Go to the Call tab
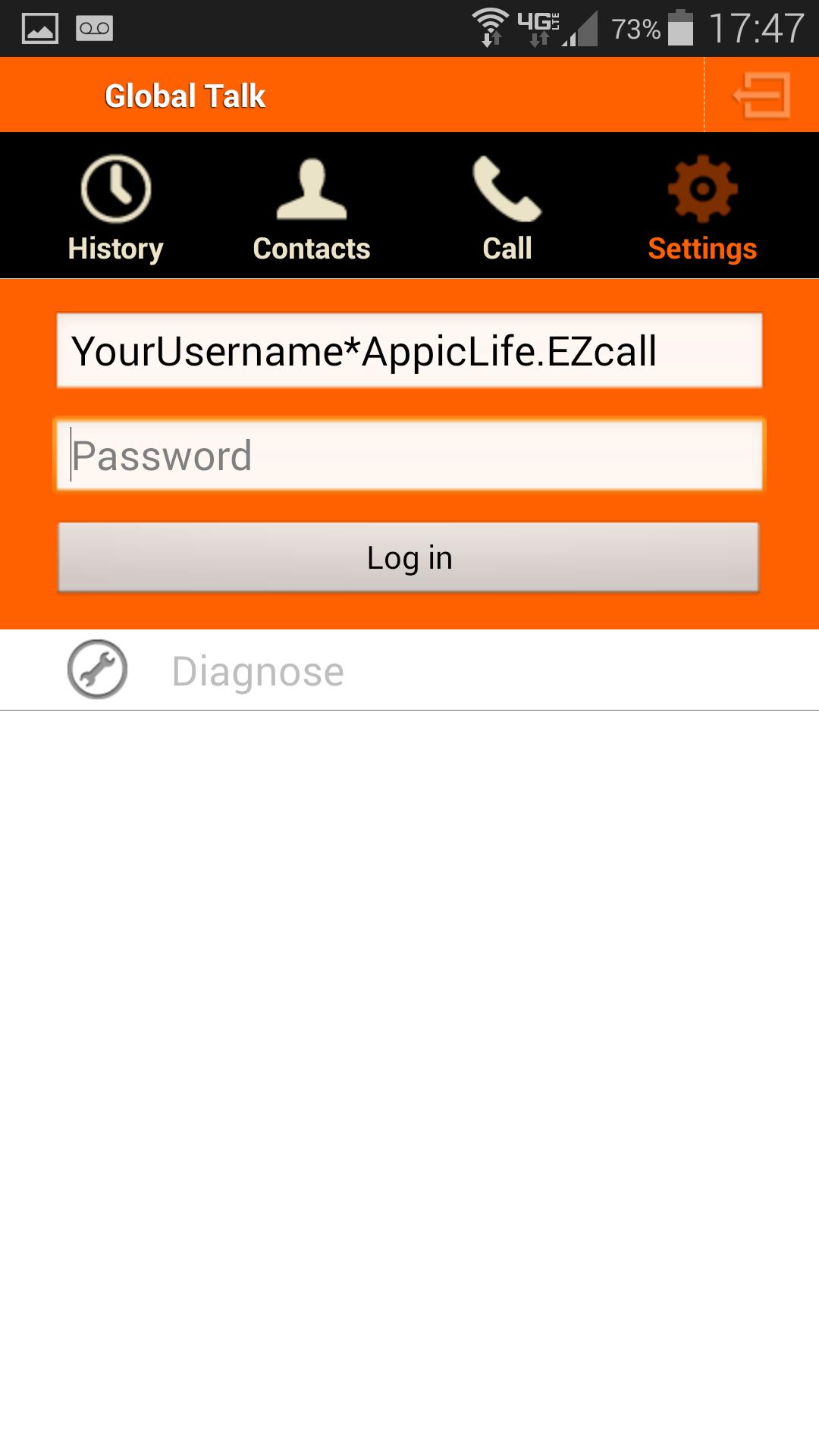The height and width of the screenshot is (1456, 819). coord(507,206)
